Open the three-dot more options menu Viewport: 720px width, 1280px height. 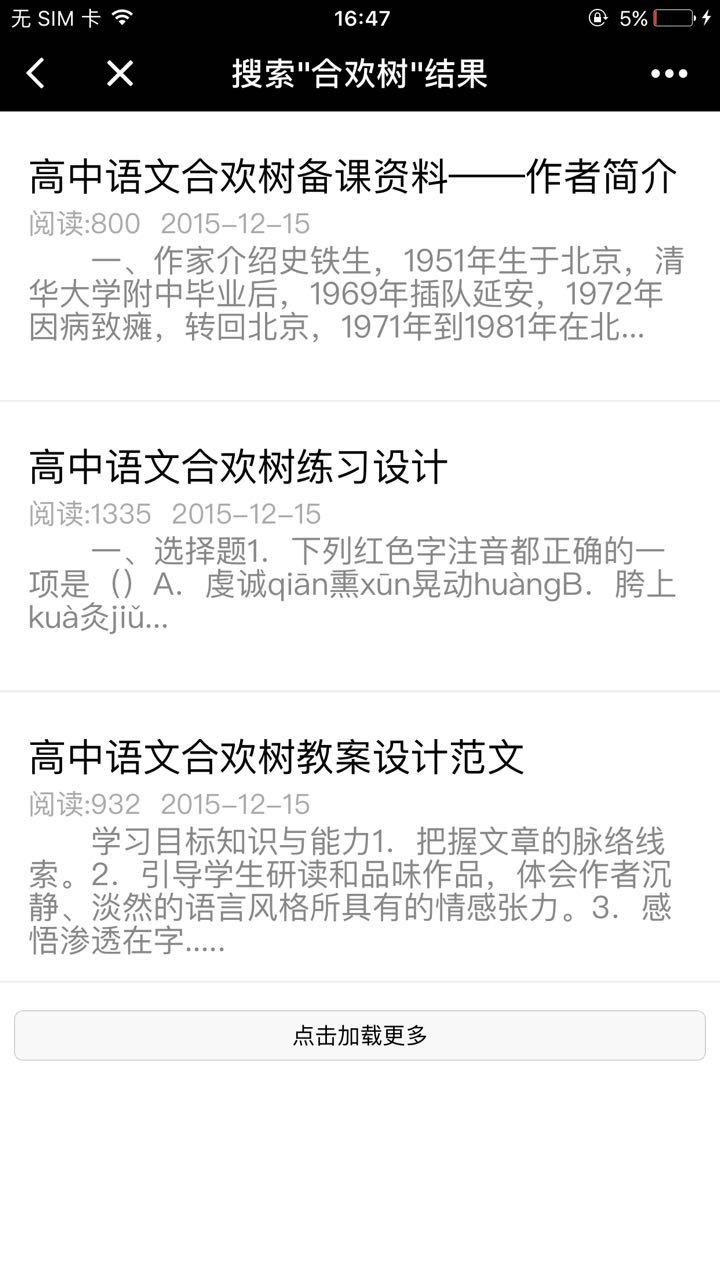point(669,73)
